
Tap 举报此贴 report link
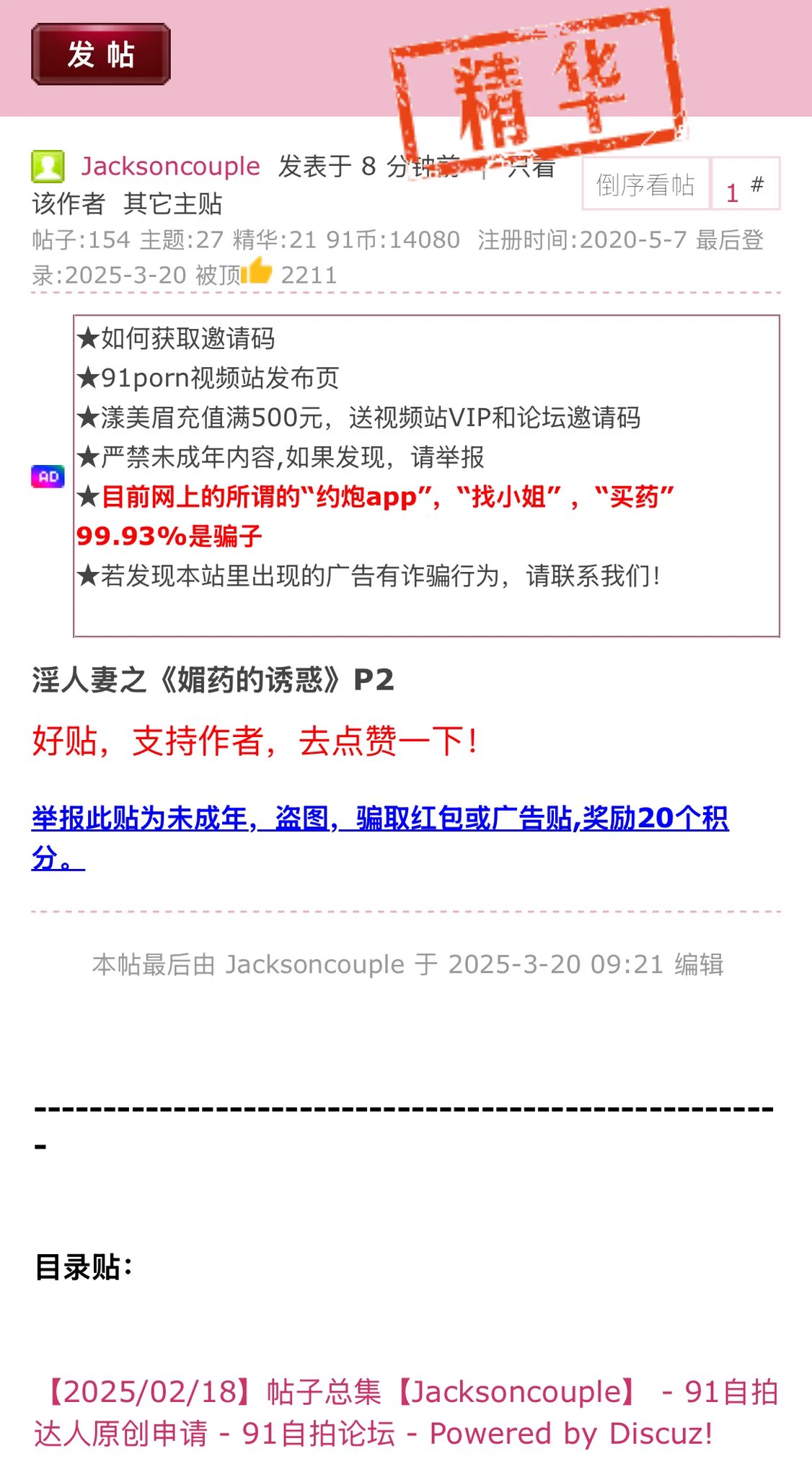pos(379,819)
